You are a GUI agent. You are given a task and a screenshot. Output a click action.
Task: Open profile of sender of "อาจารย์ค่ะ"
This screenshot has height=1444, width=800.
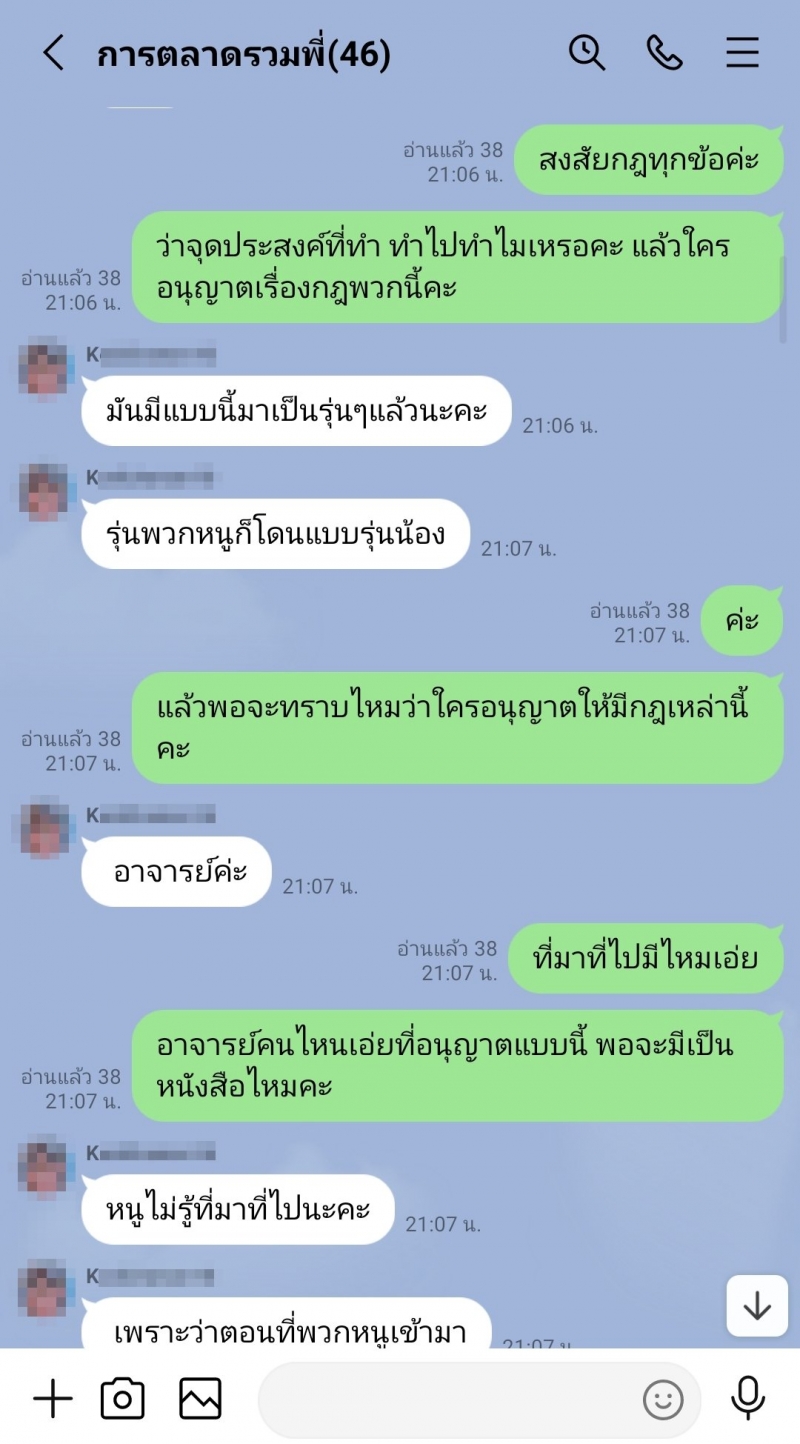44,830
